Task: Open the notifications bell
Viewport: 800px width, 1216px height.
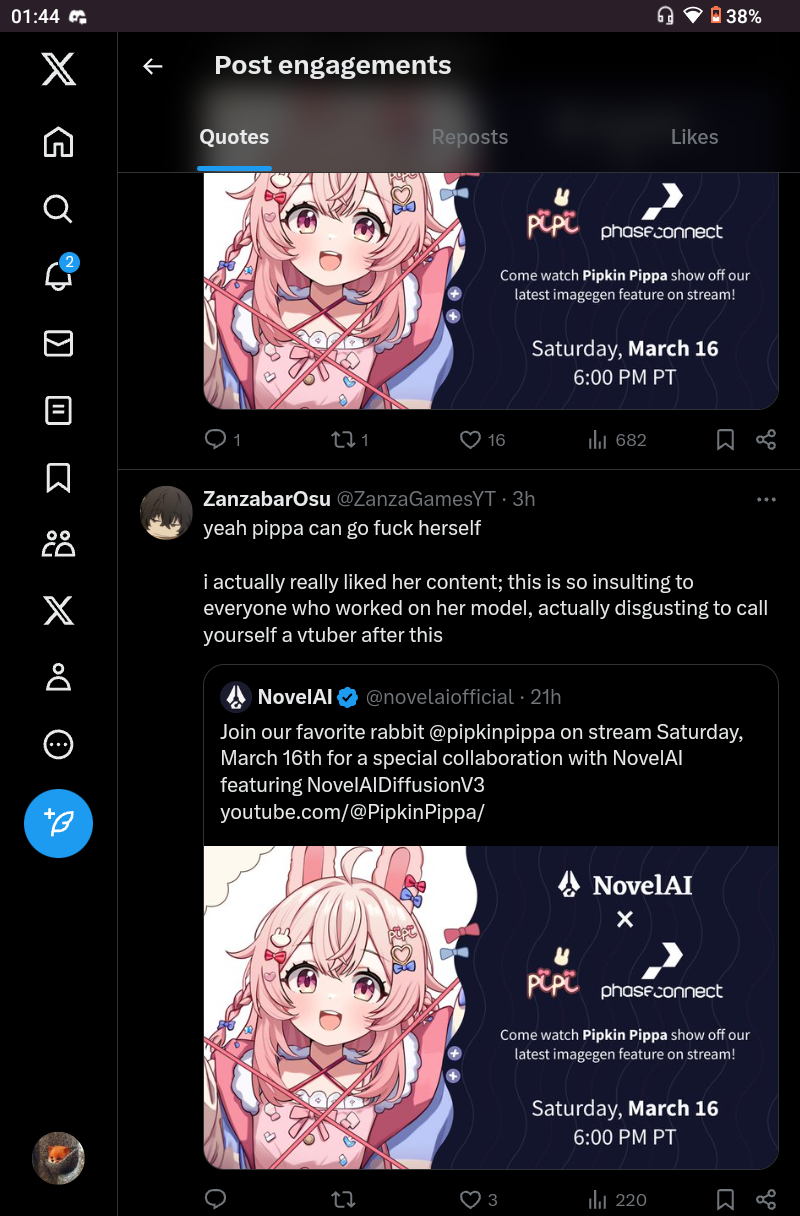Action: [58, 276]
